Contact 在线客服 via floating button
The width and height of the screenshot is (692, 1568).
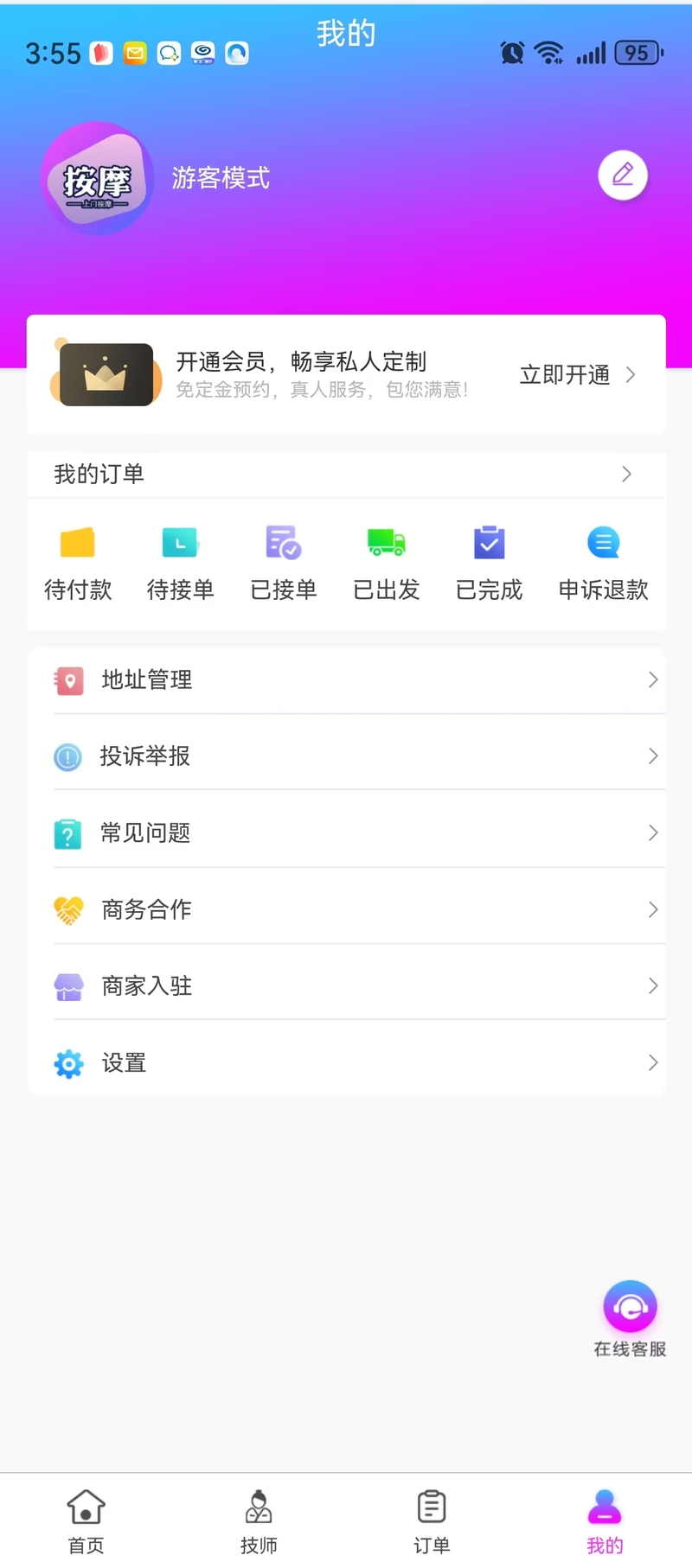pyautogui.click(x=630, y=1319)
